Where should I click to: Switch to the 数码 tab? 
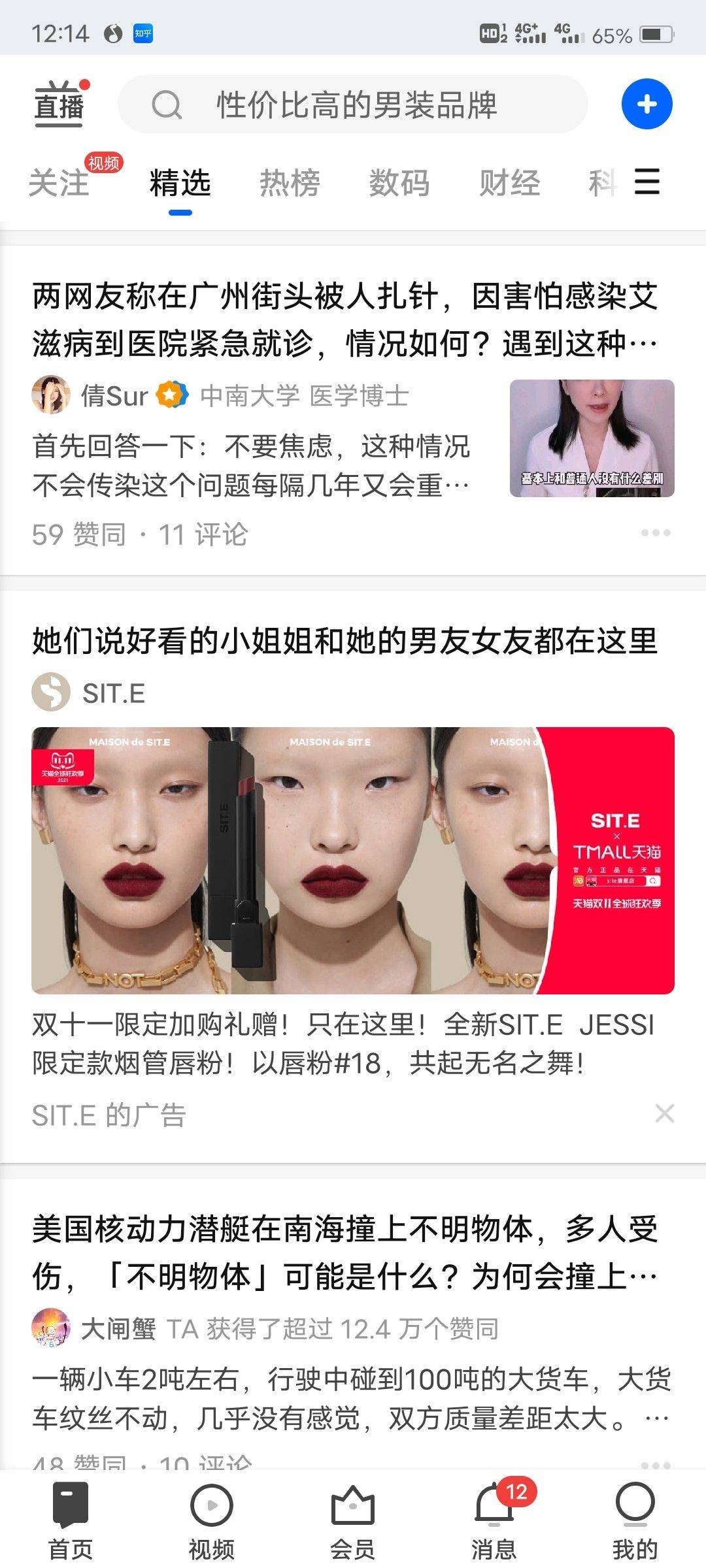point(399,182)
